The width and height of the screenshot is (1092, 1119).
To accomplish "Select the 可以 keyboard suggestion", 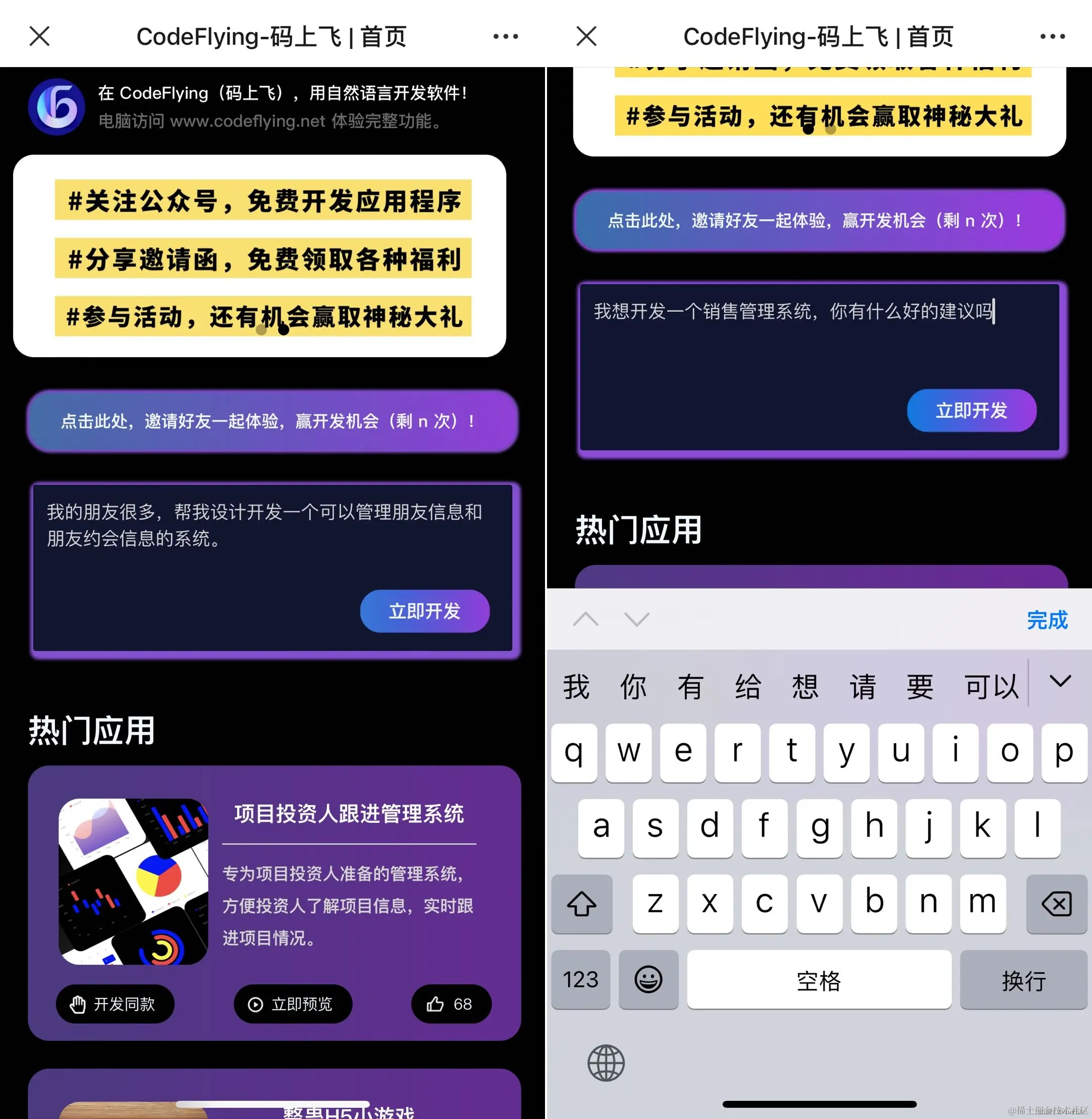I will pos(991,686).
